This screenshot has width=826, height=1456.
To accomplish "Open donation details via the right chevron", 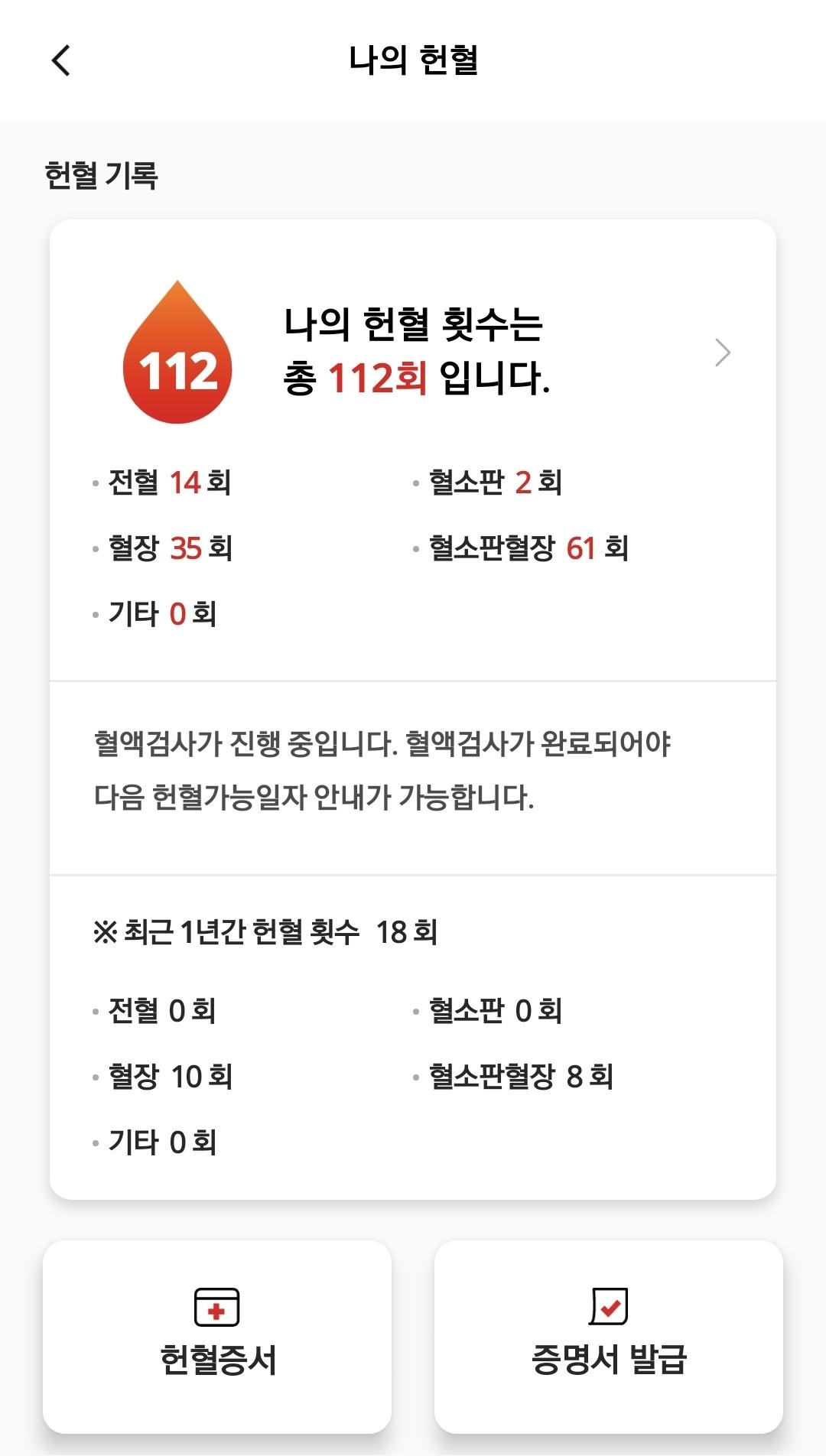I will coord(722,354).
